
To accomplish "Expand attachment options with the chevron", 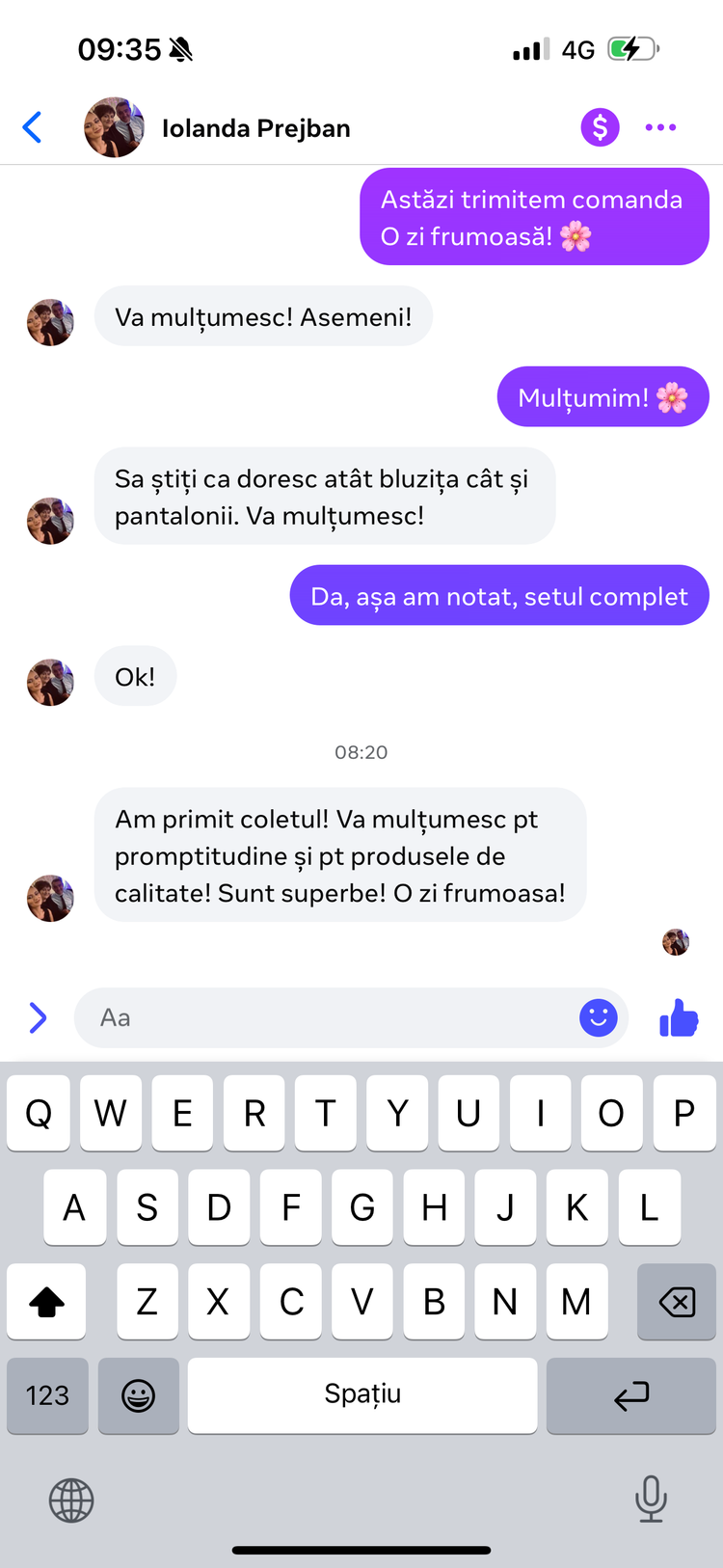I will (x=38, y=1017).
